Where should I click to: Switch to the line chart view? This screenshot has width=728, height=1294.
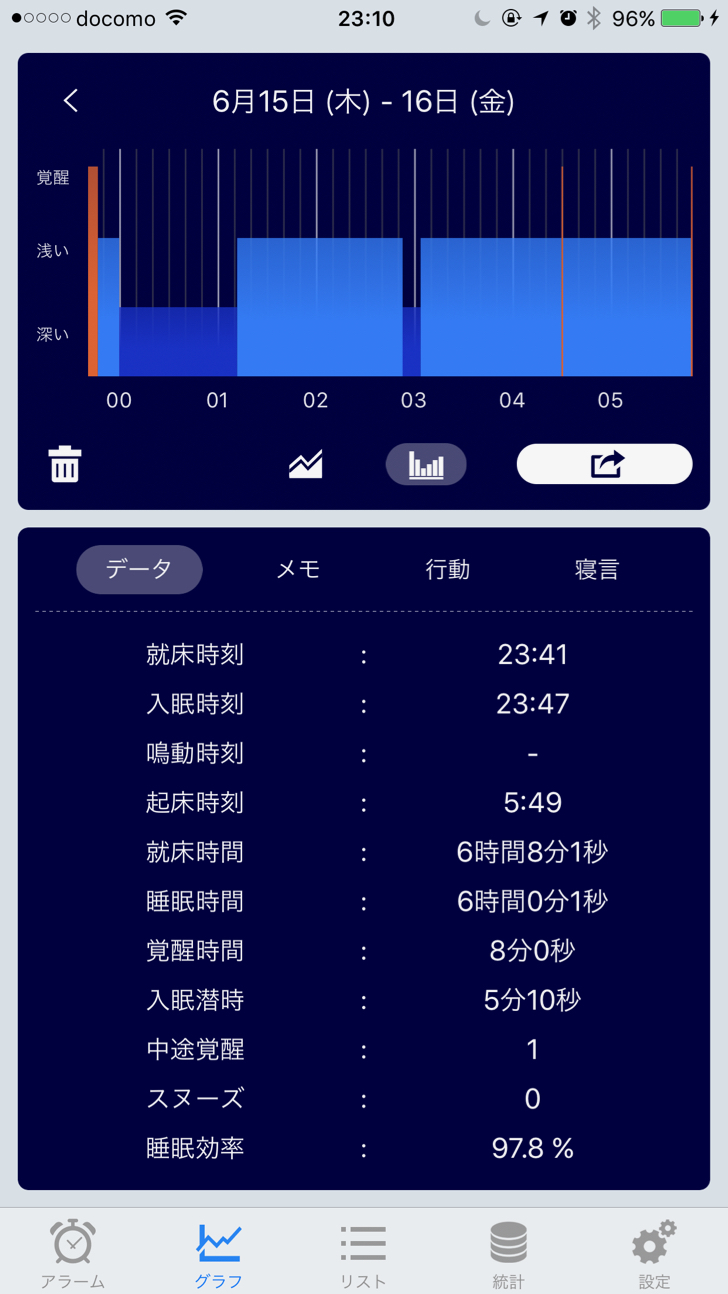(x=305, y=464)
